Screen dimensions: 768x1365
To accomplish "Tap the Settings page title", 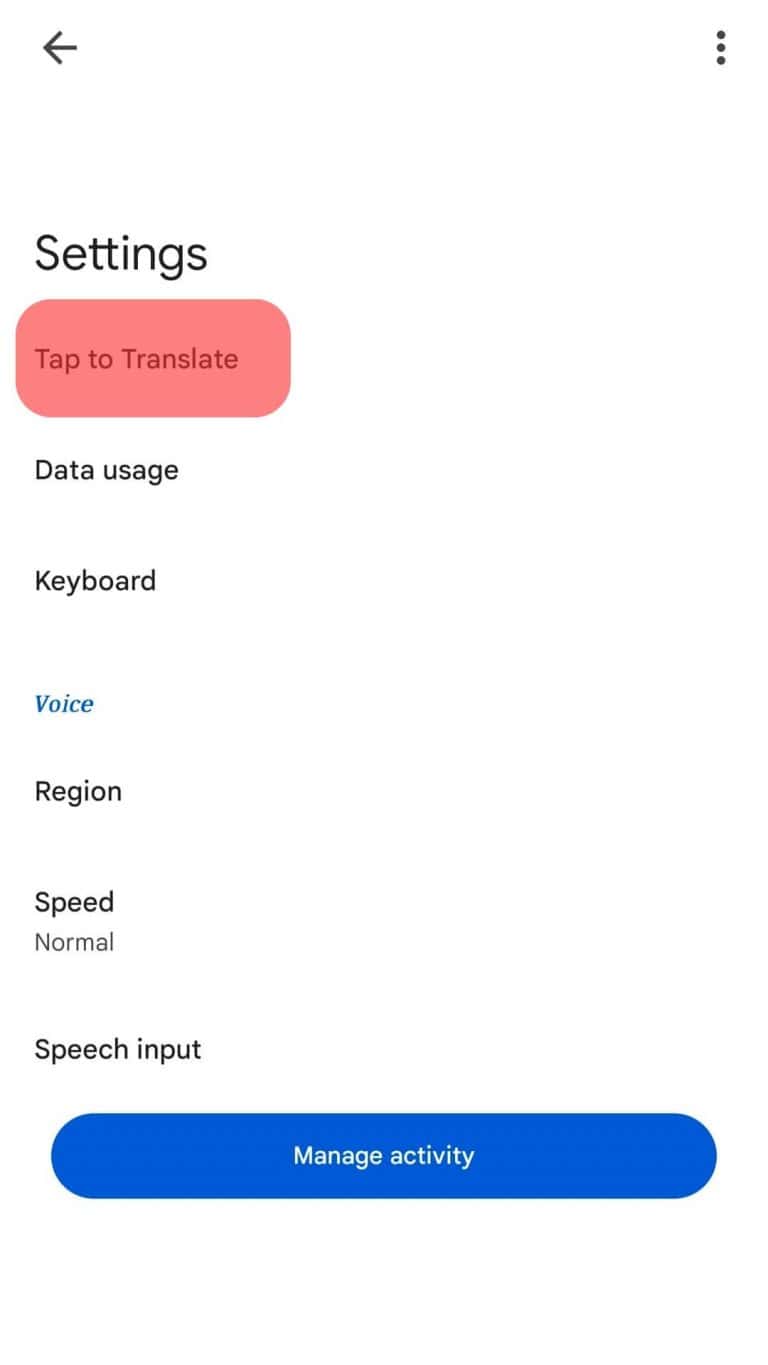I will coord(120,254).
